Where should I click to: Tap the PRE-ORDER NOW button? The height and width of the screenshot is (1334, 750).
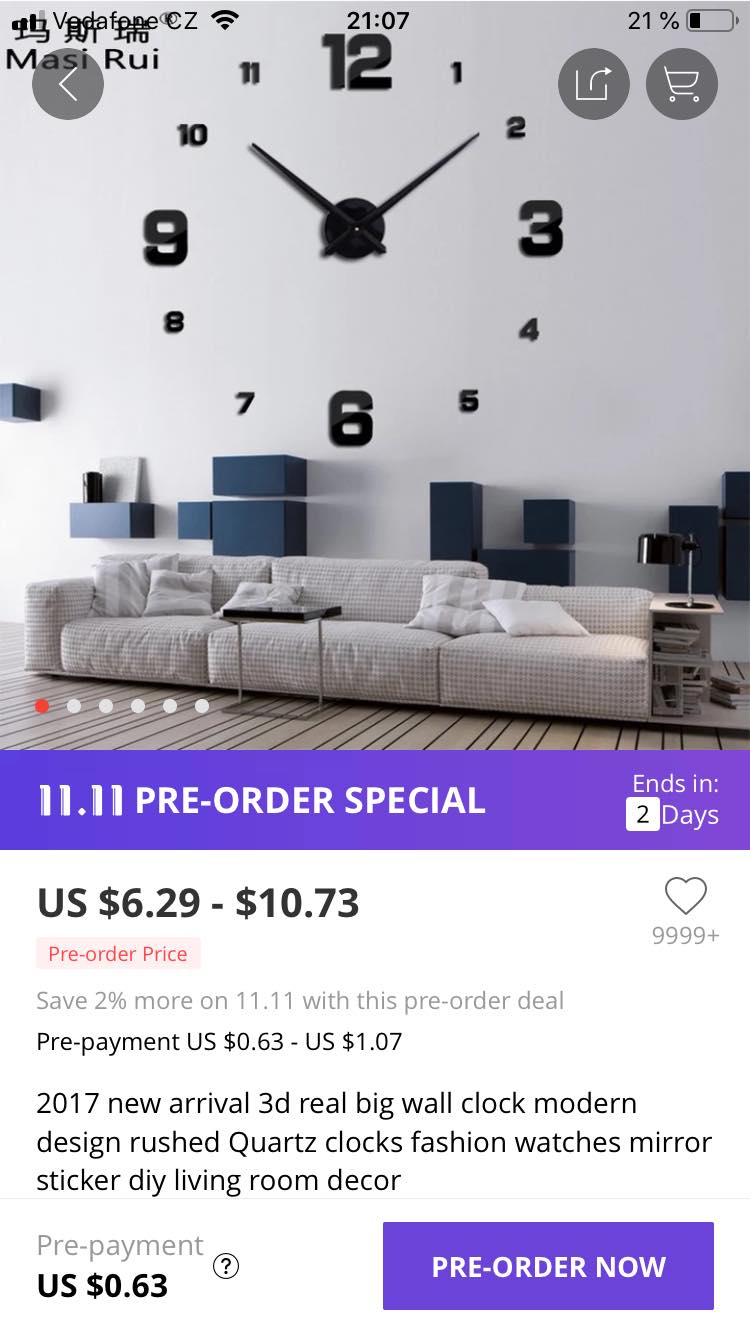[x=548, y=1266]
